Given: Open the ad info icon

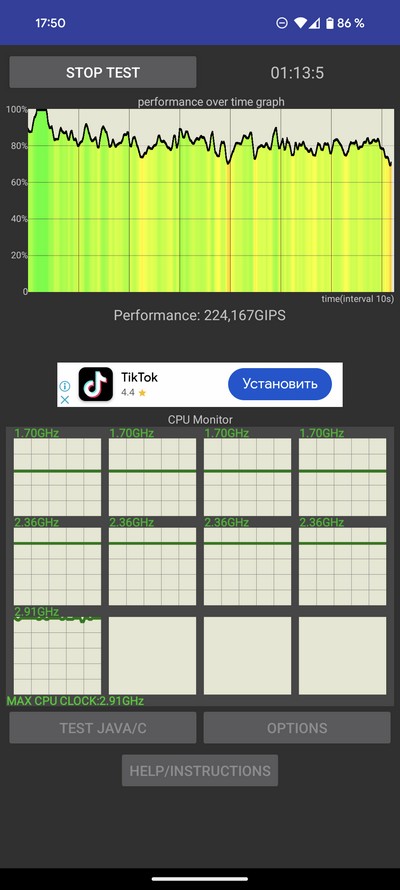Looking at the screenshot, I should click(65, 386).
